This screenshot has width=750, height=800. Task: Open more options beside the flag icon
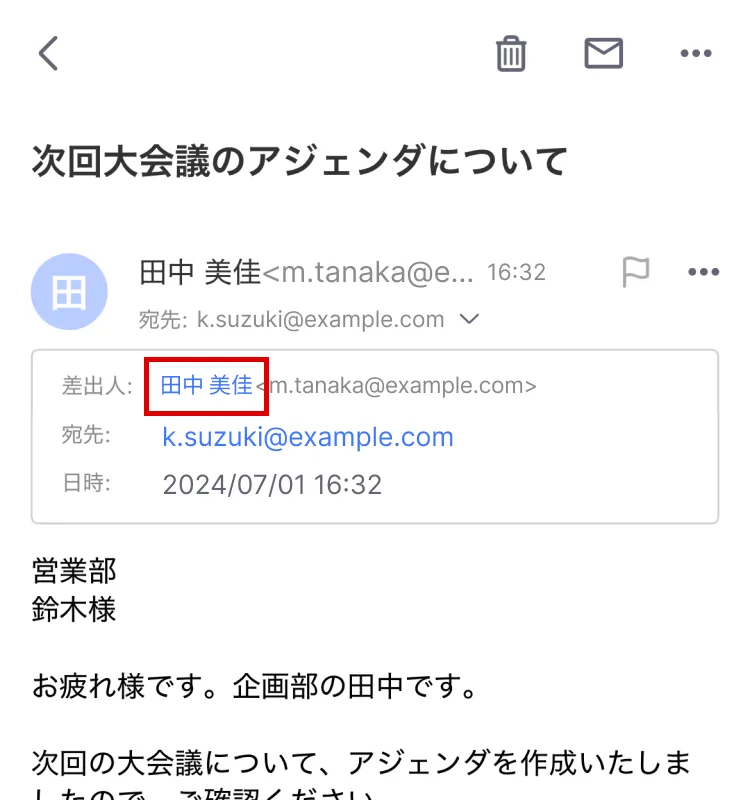pos(704,272)
